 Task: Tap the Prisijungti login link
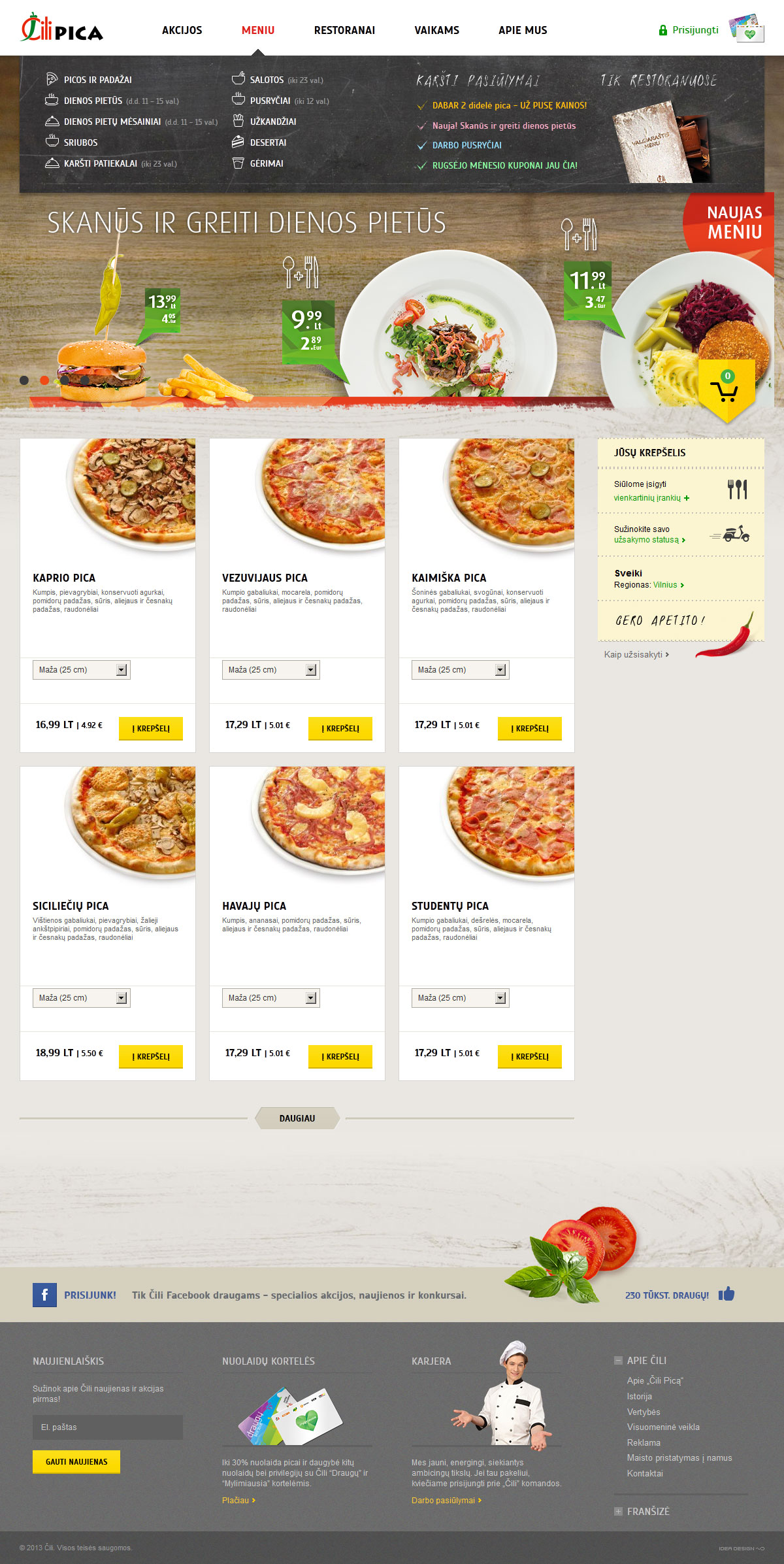tap(695, 30)
